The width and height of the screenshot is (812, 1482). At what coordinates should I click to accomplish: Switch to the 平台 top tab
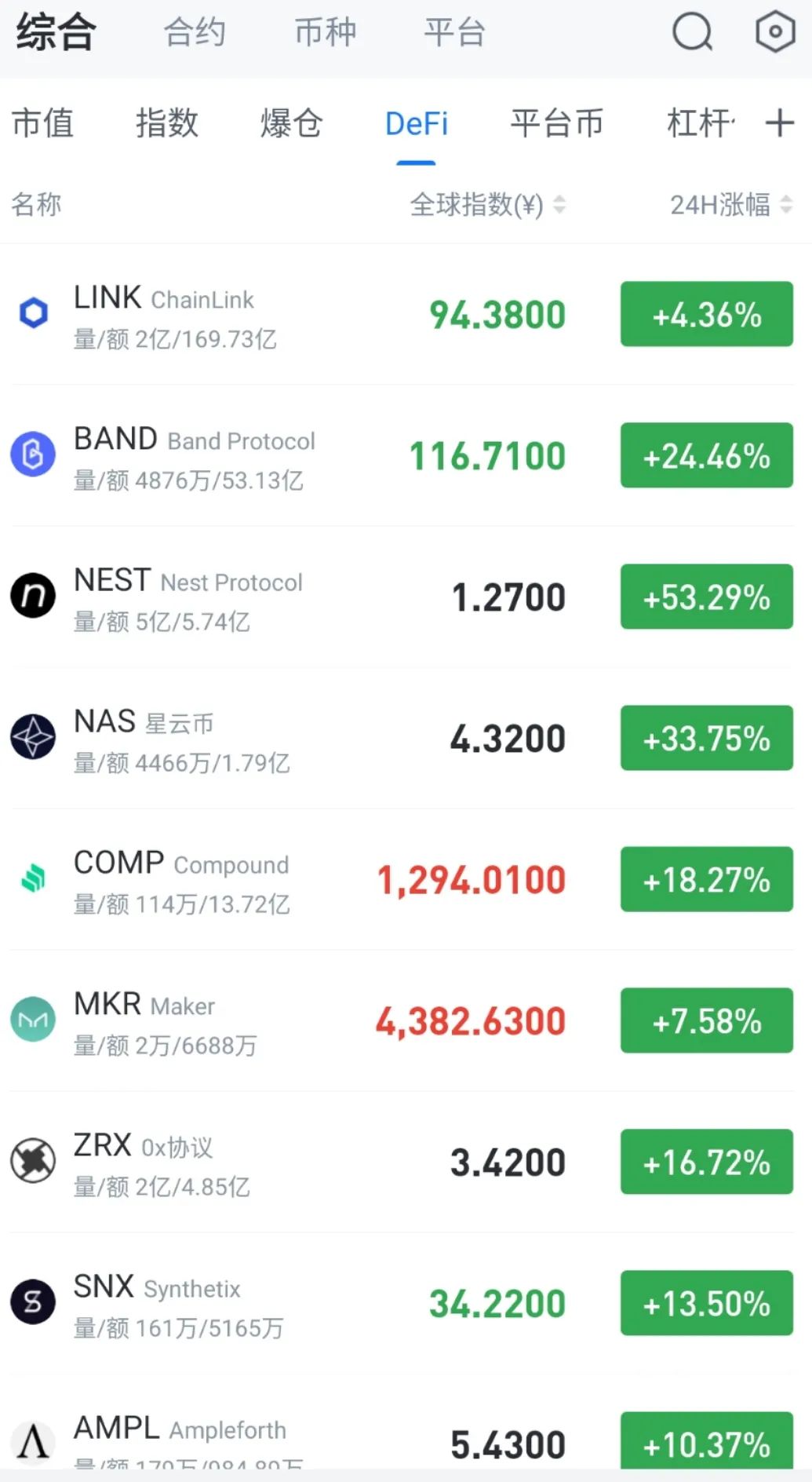point(455,33)
